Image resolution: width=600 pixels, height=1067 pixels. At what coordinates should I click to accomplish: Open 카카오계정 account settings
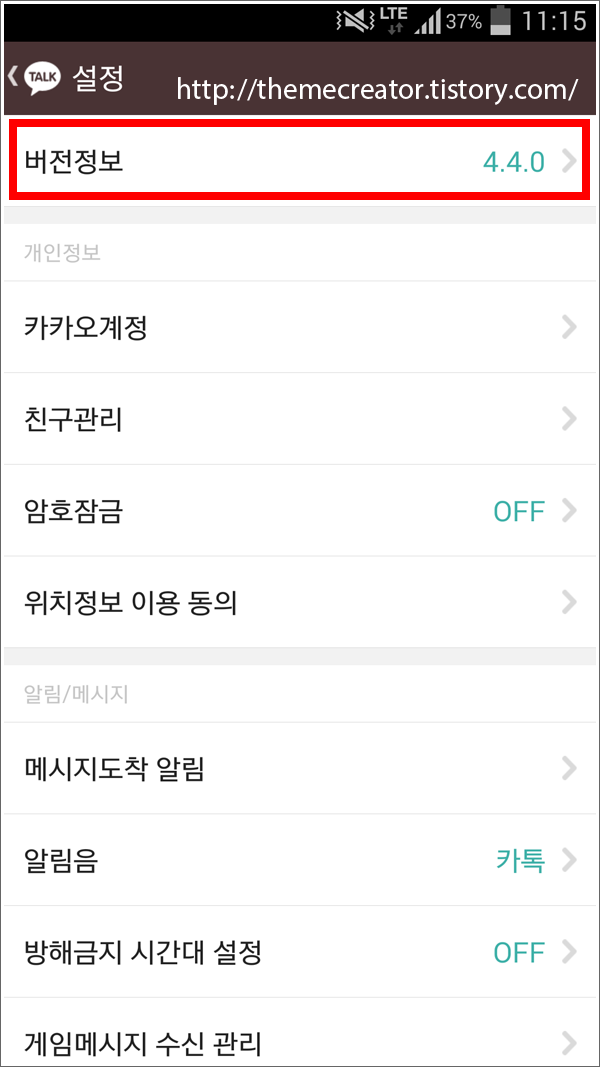click(300, 327)
